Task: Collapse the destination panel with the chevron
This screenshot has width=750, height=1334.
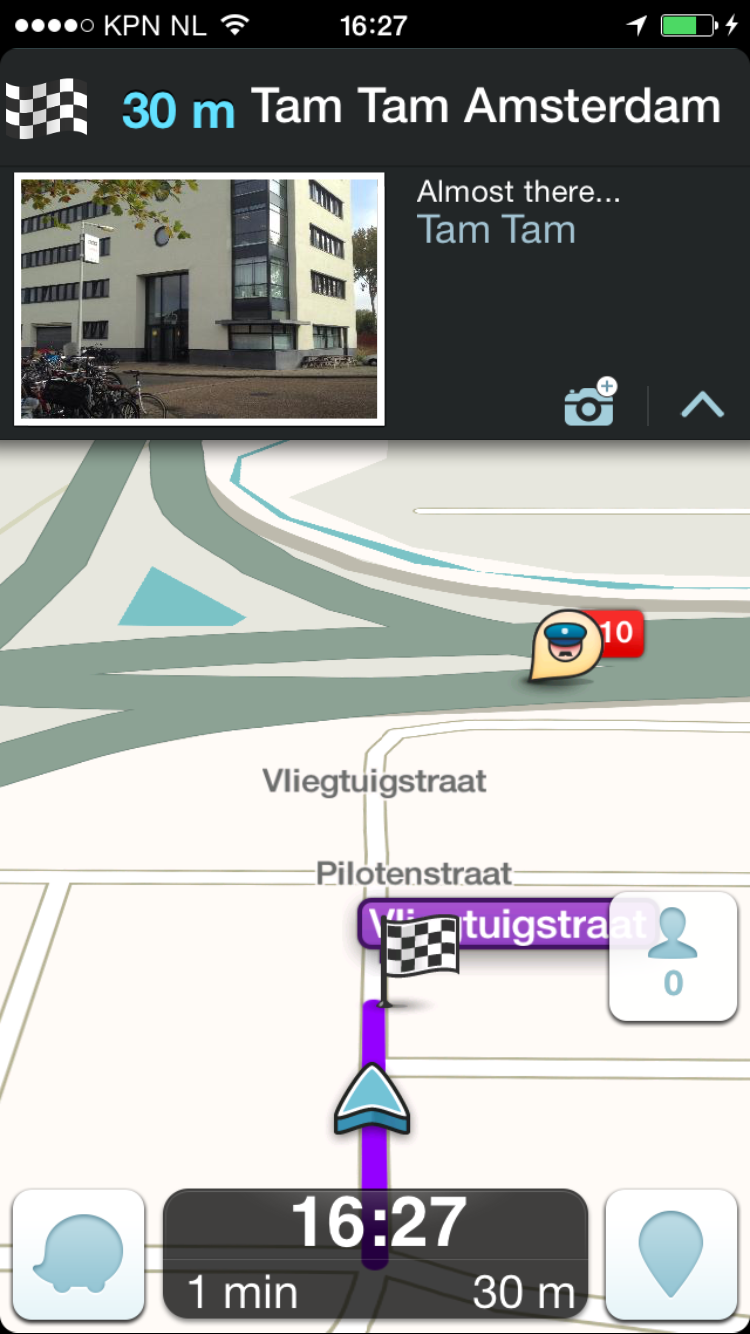Action: [702, 404]
